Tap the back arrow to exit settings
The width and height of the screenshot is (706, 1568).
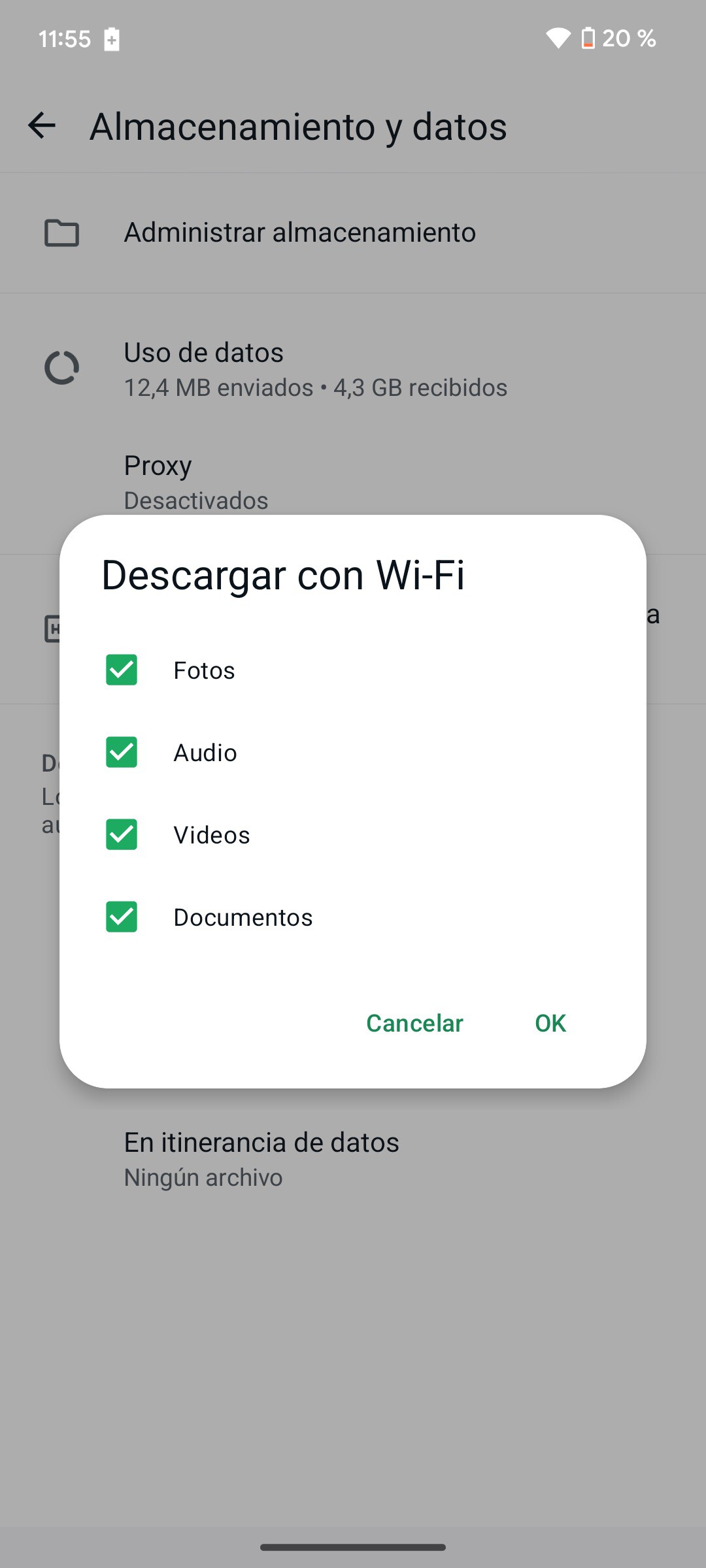coord(41,125)
